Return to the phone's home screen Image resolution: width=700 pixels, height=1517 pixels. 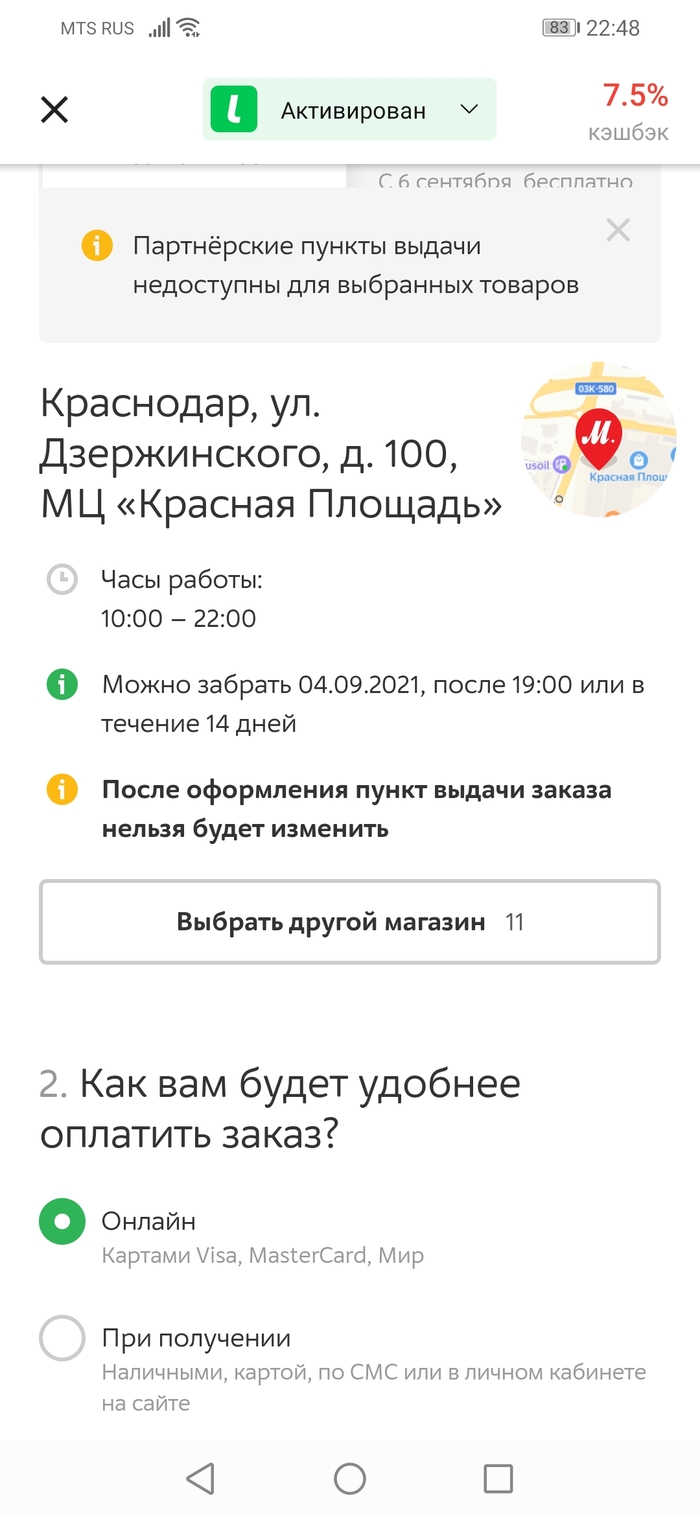[x=350, y=1478]
